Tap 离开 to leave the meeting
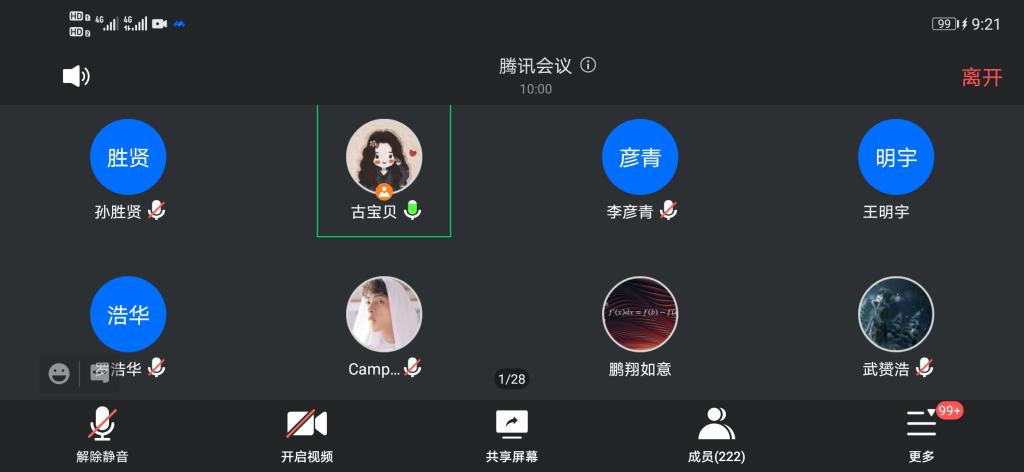Viewport: 1024px width, 472px height. coord(981,77)
